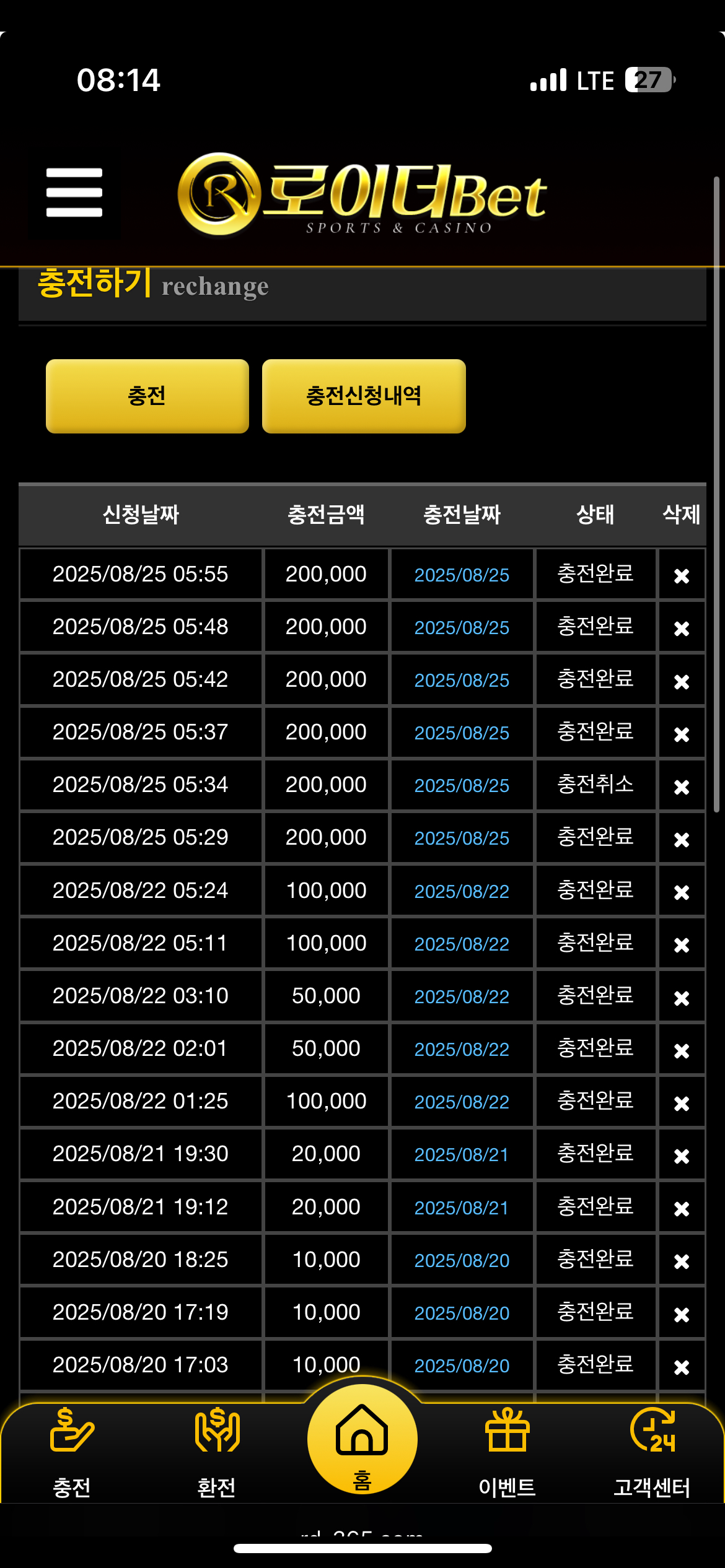Open the hamburger menu
The height and width of the screenshot is (1568, 725).
click(74, 193)
